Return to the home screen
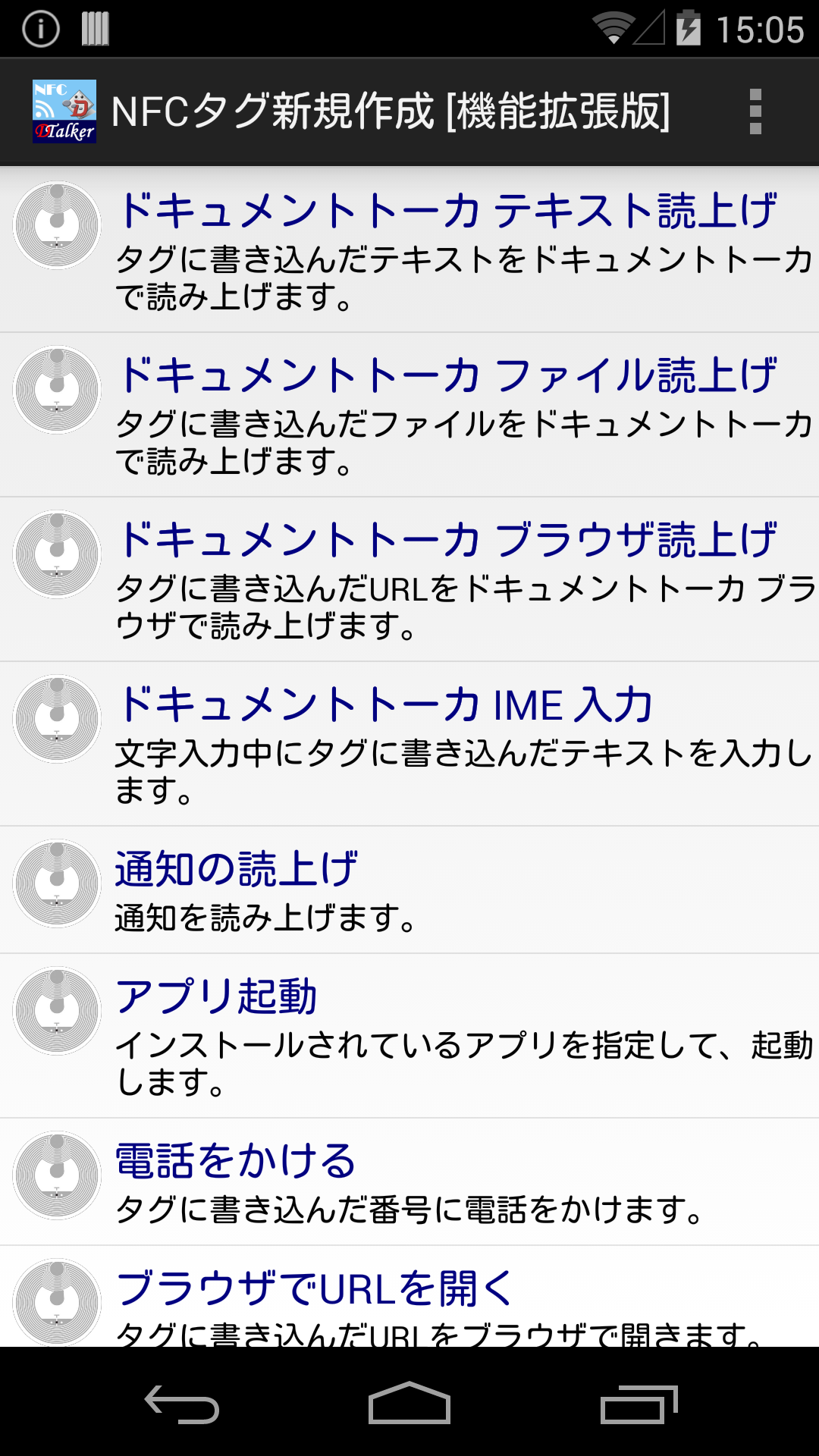Viewport: 819px width, 1456px height. coord(409,1404)
